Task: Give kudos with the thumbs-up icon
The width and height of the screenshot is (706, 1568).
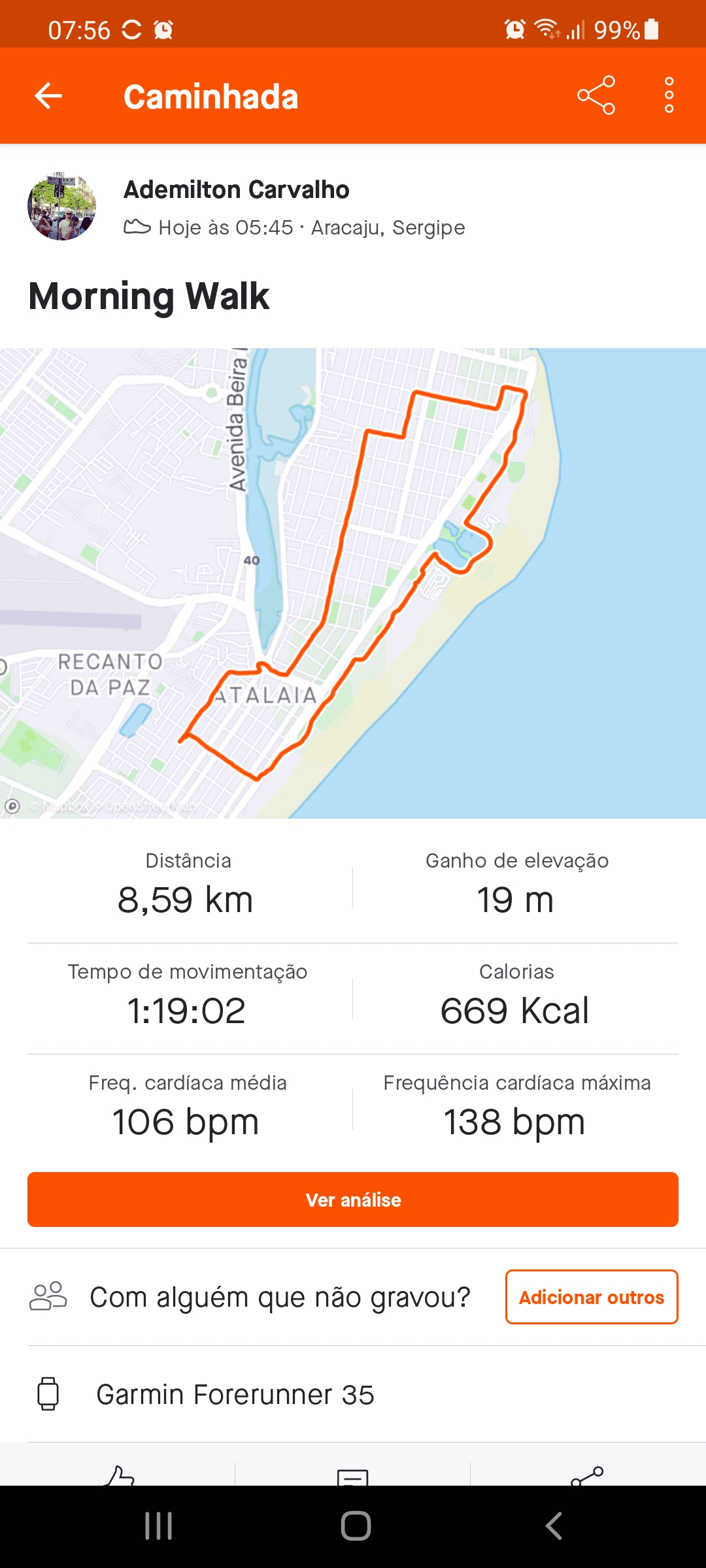Action: tap(118, 1475)
